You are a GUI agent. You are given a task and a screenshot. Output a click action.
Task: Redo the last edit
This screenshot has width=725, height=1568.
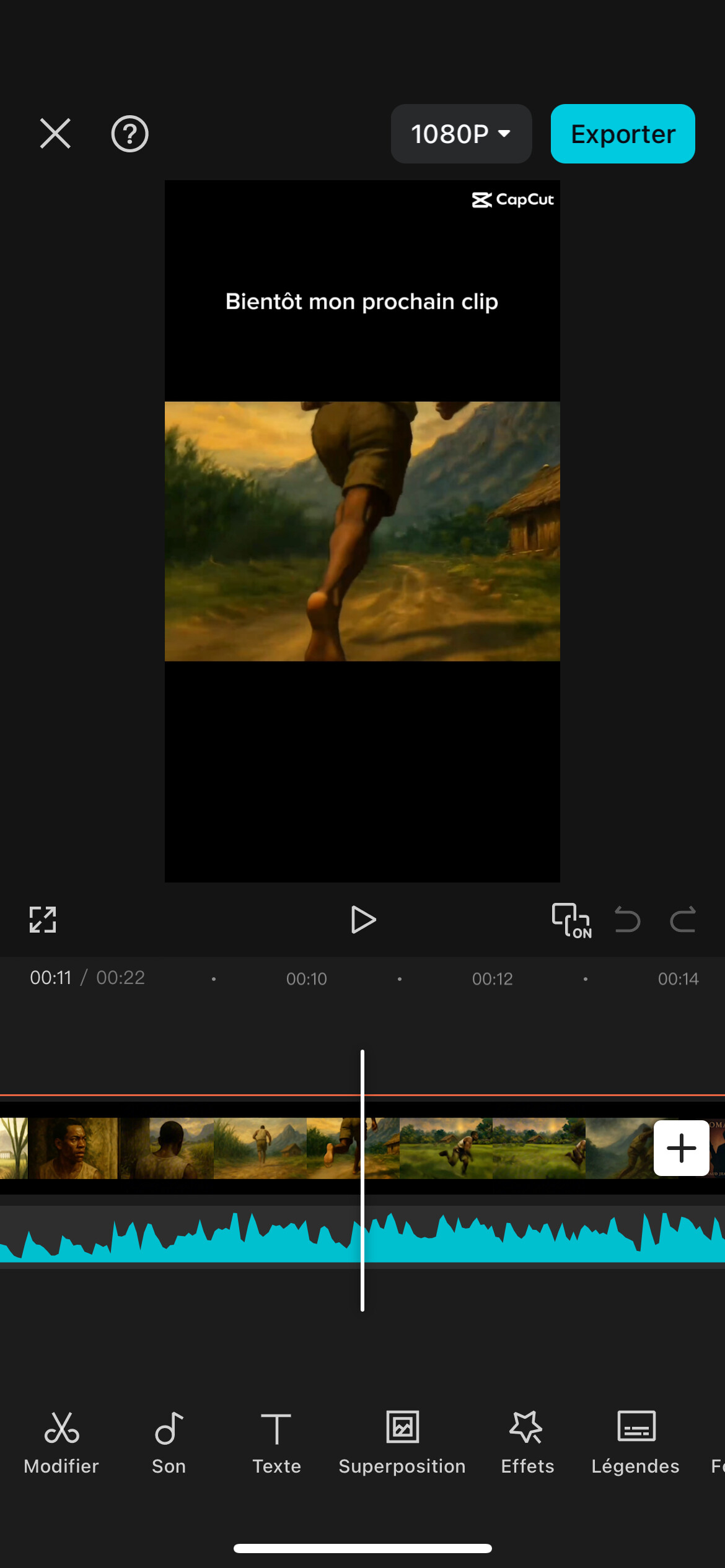pos(683,920)
